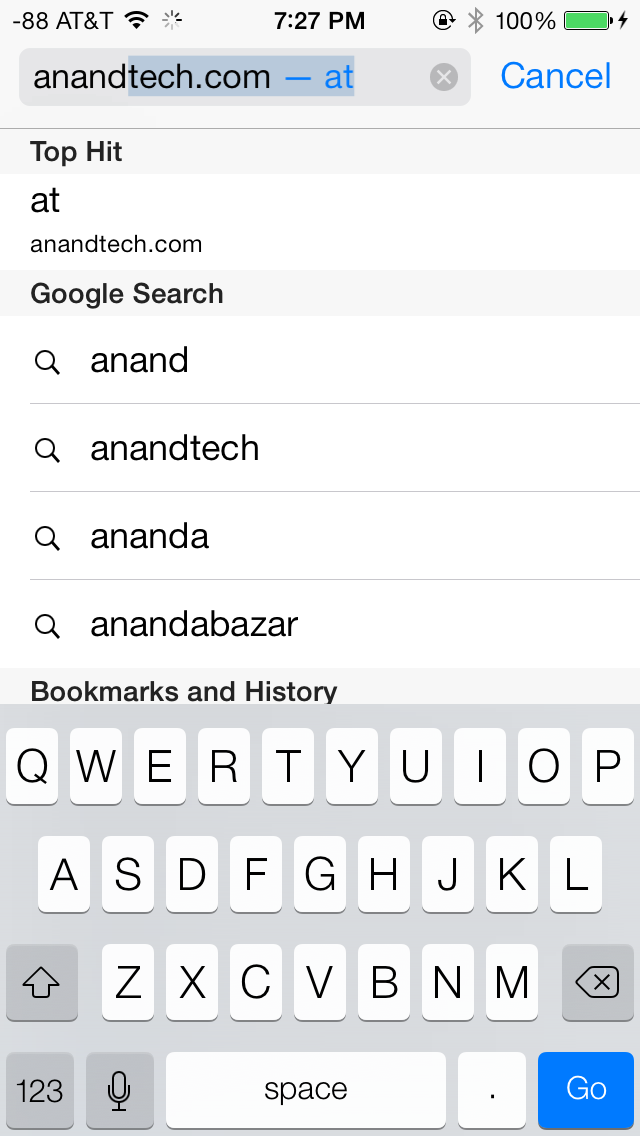640x1136 pixels.
Task: Open the Top Hit anandtech.com
Action: [320, 222]
